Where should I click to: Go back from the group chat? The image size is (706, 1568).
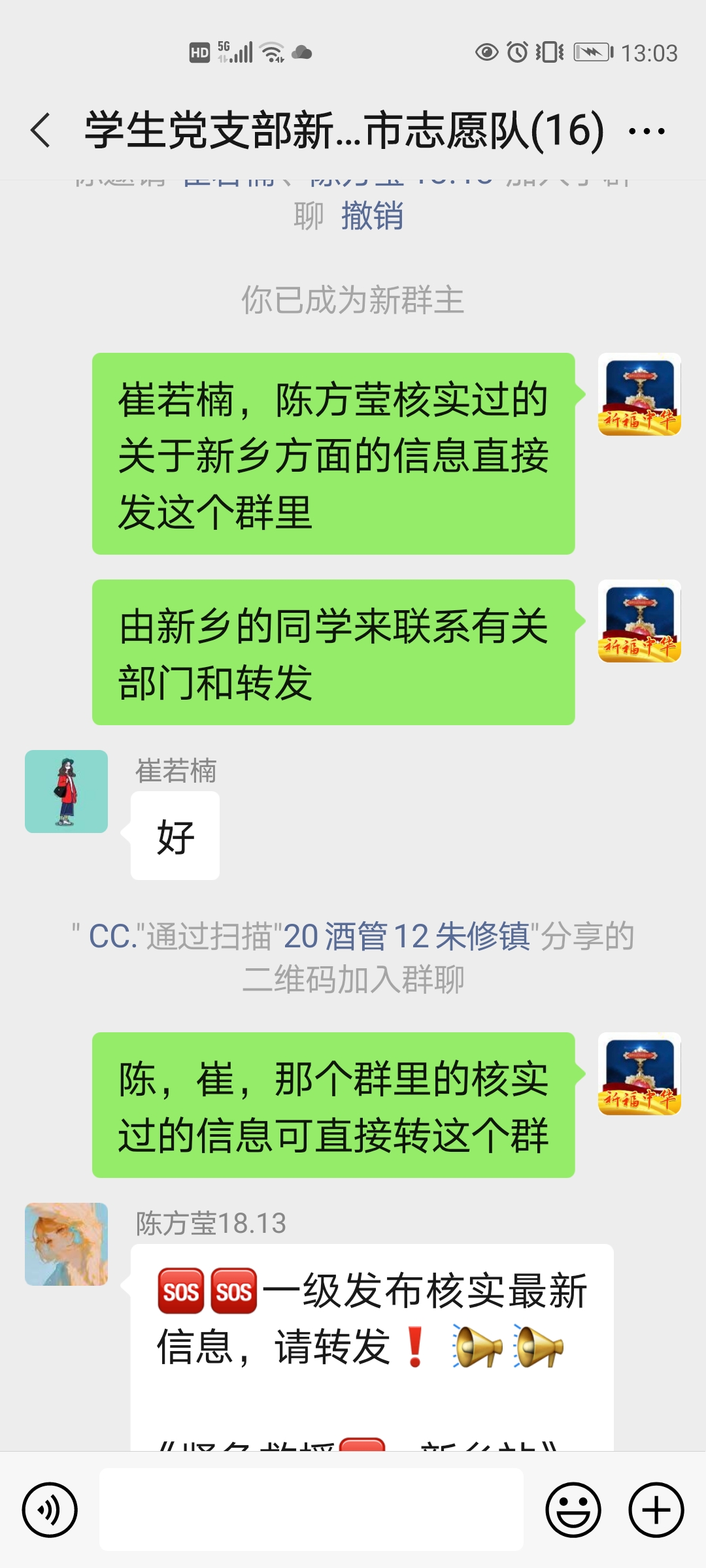41,130
